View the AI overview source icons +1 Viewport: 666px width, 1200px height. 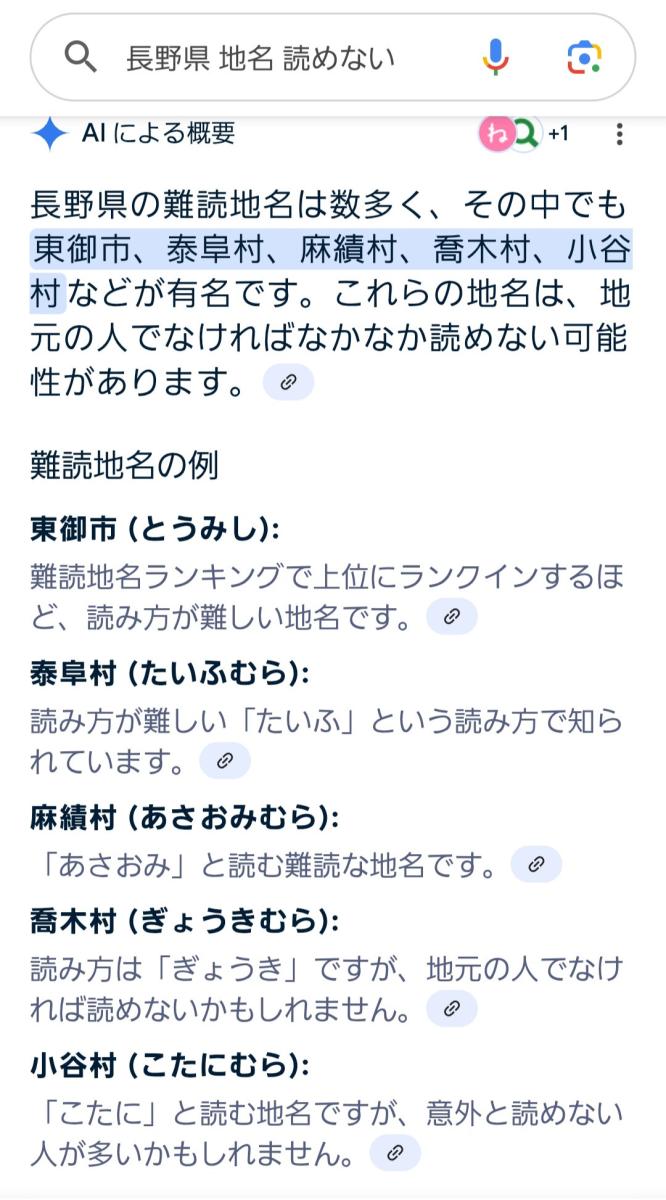coord(524,133)
